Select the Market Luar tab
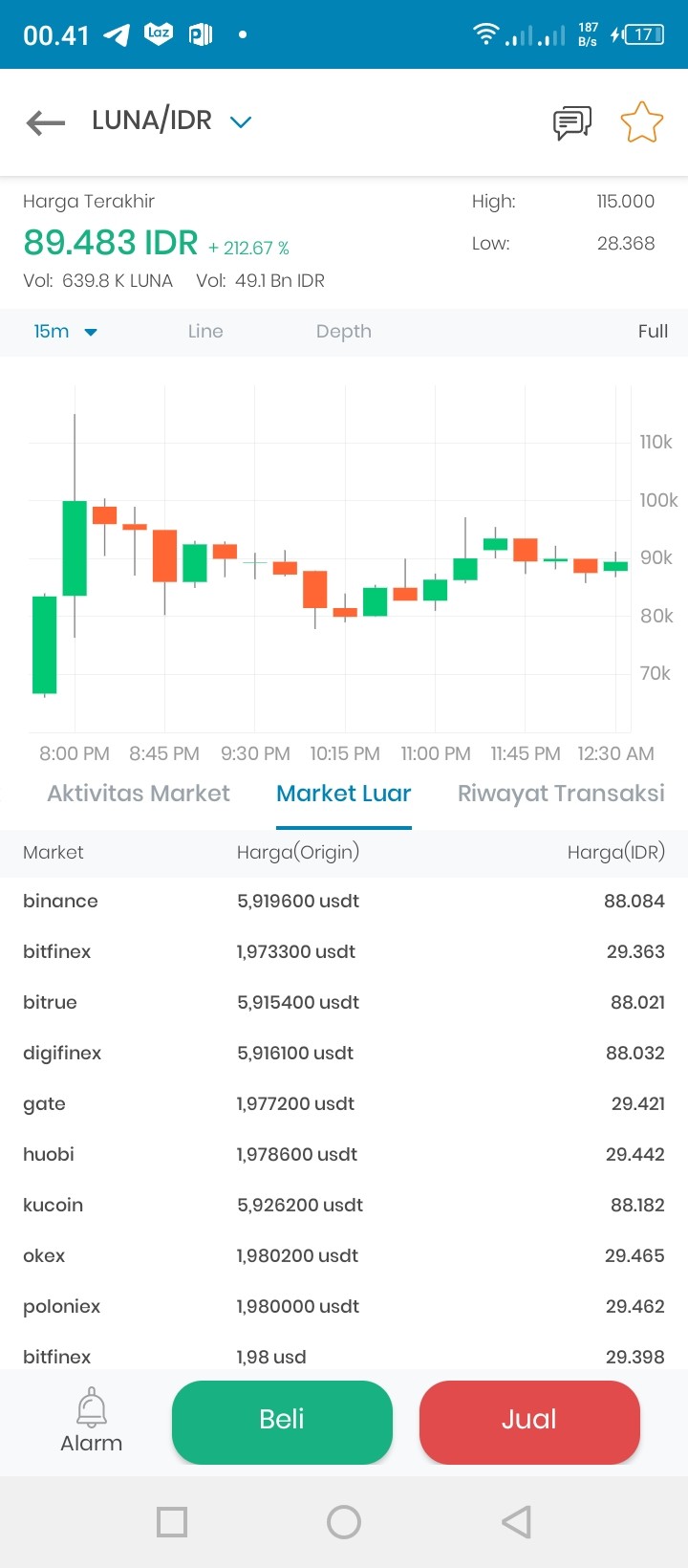This screenshot has width=688, height=1568. pyautogui.click(x=344, y=794)
